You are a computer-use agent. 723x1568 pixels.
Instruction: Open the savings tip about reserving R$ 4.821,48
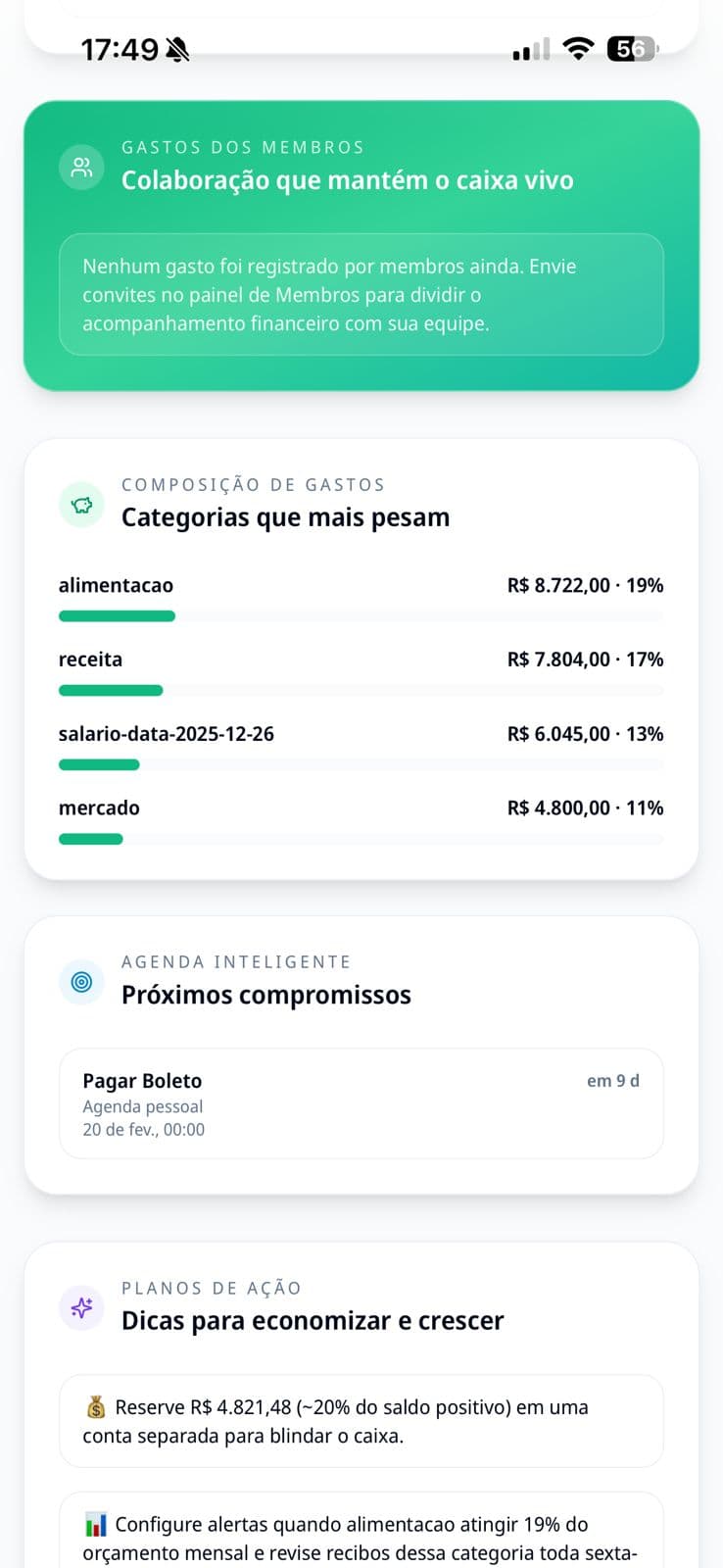[x=361, y=1421]
